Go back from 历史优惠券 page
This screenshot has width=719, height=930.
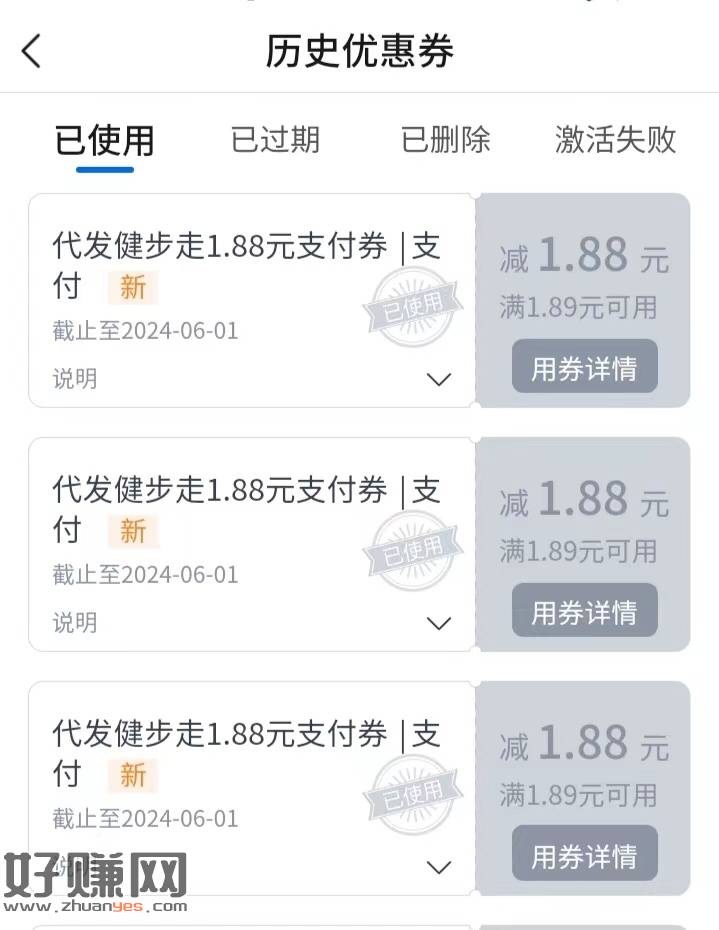point(32,50)
